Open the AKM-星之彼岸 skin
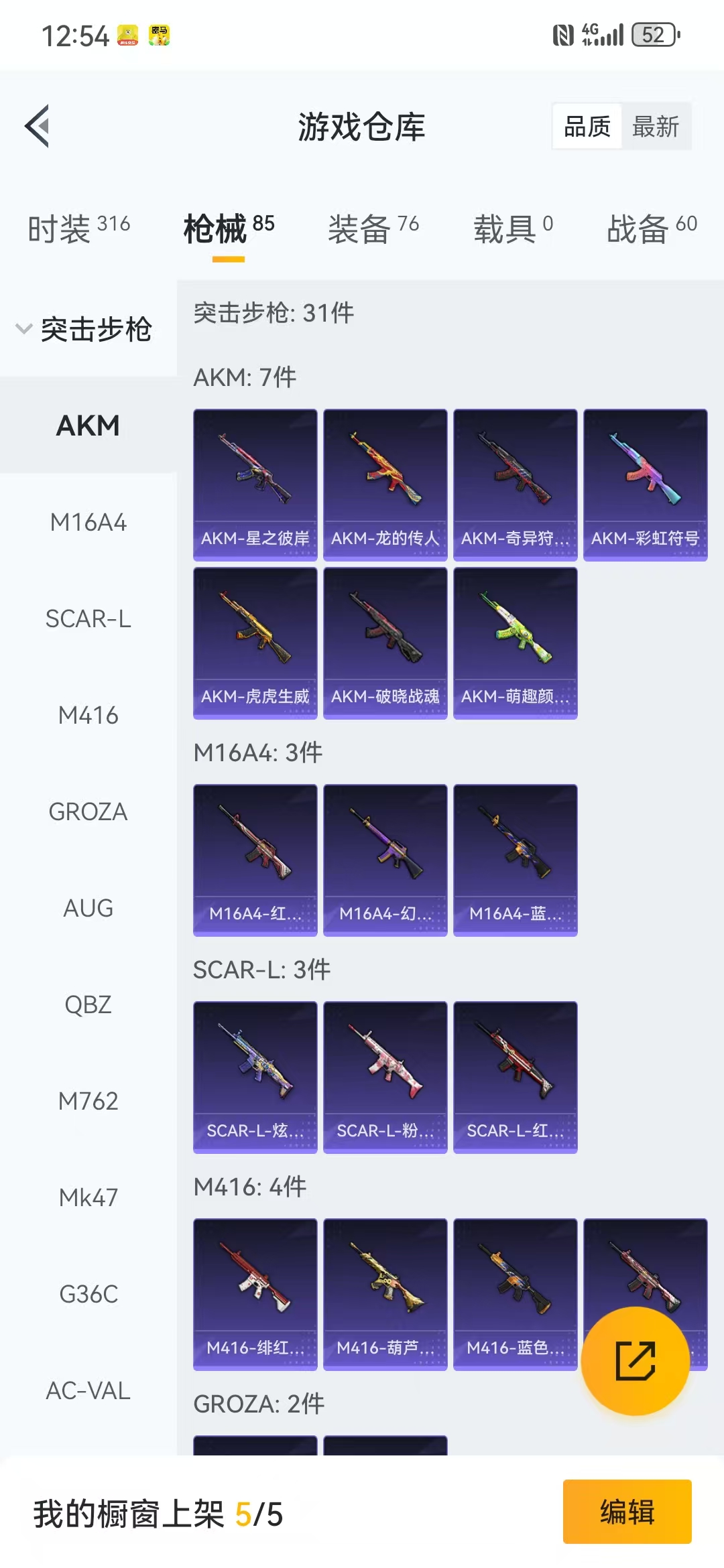The image size is (724, 1568). click(255, 485)
